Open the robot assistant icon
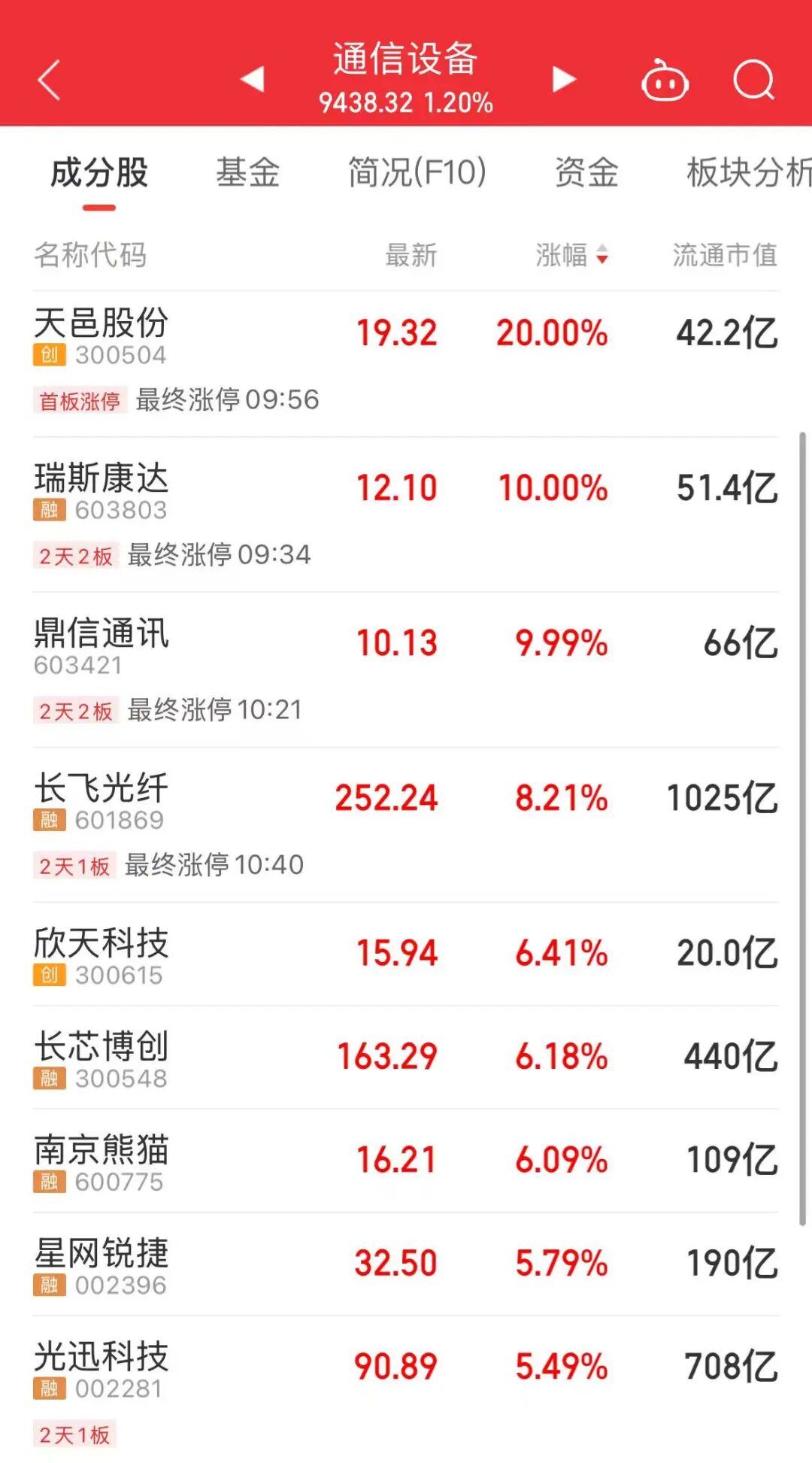Image resolution: width=812 pixels, height=1463 pixels. 665,80
